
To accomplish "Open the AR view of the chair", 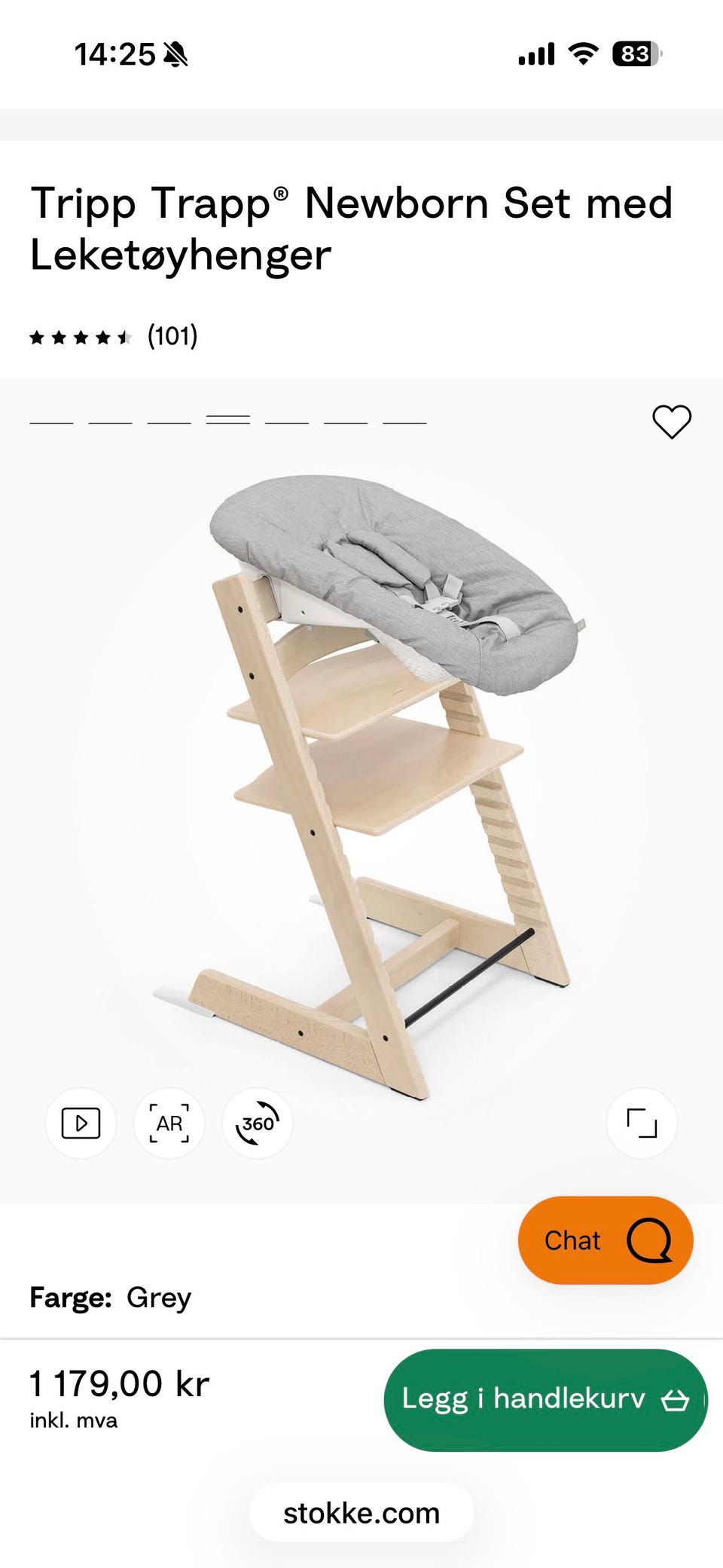I will [x=169, y=1123].
